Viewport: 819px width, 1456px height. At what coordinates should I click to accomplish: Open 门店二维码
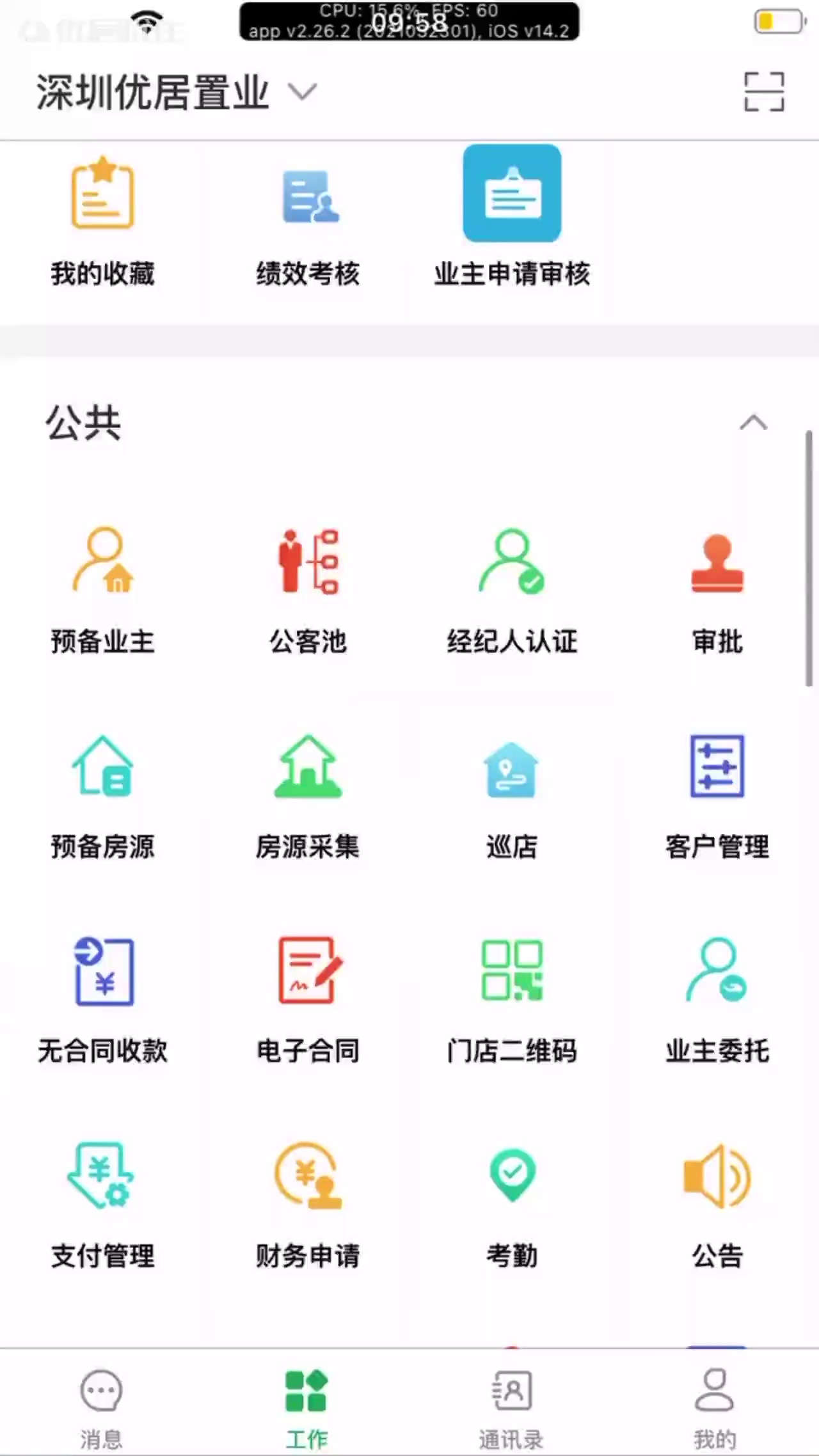click(x=512, y=999)
